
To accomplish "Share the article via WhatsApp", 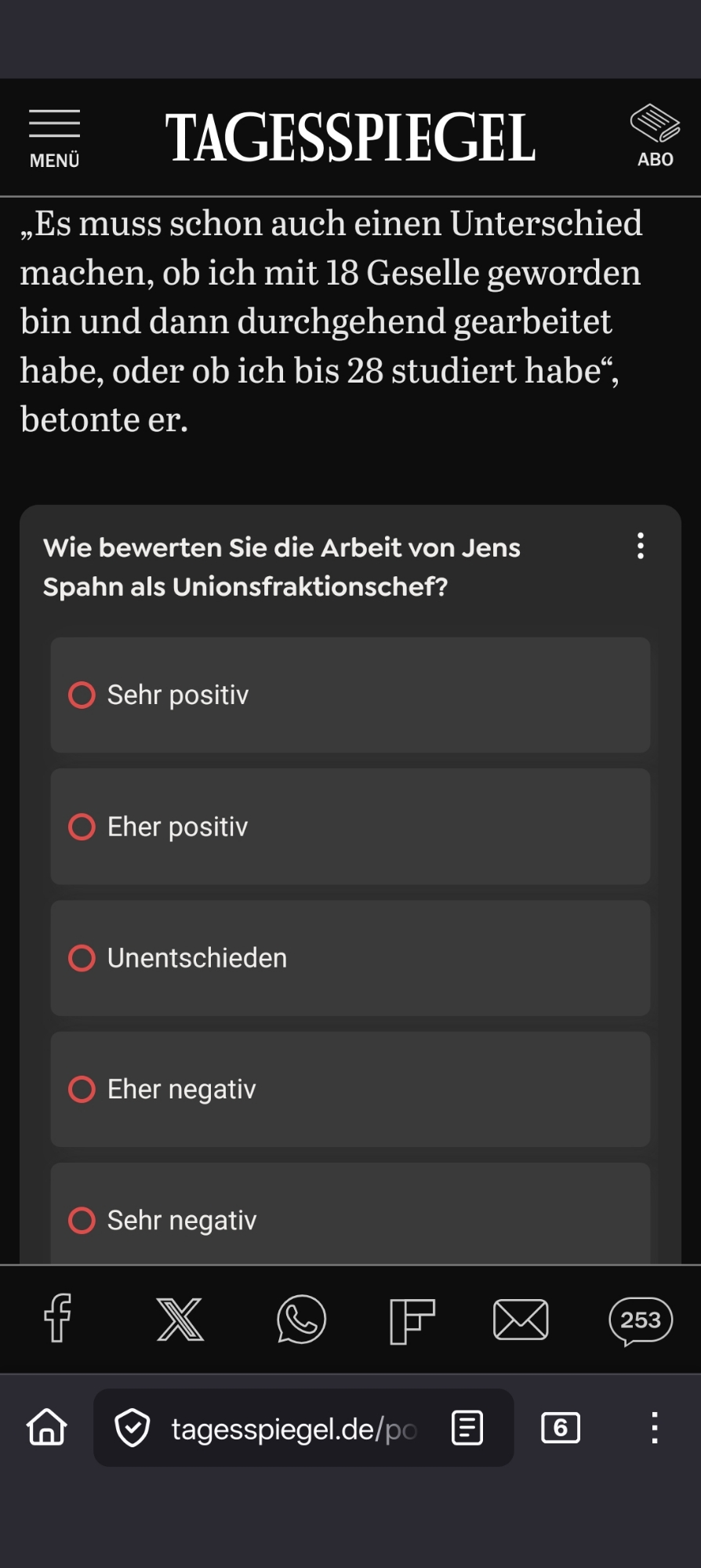I will (x=301, y=1319).
